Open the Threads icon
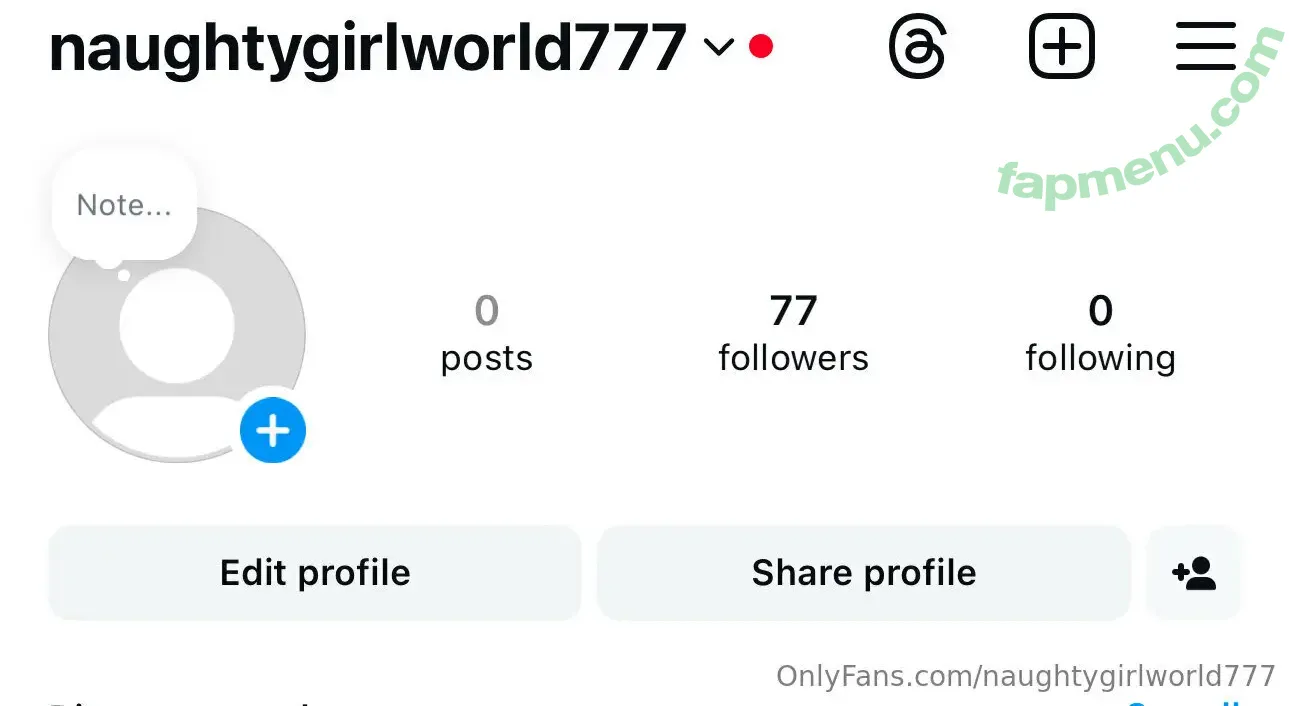The image size is (1290, 706). pos(917,47)
